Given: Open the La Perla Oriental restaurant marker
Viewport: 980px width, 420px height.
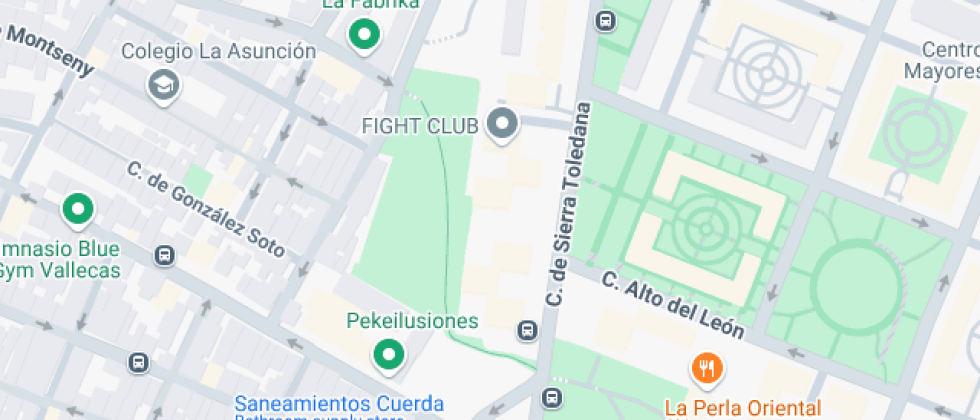Looking at the screenshot, I should click(x=708, y=368).
